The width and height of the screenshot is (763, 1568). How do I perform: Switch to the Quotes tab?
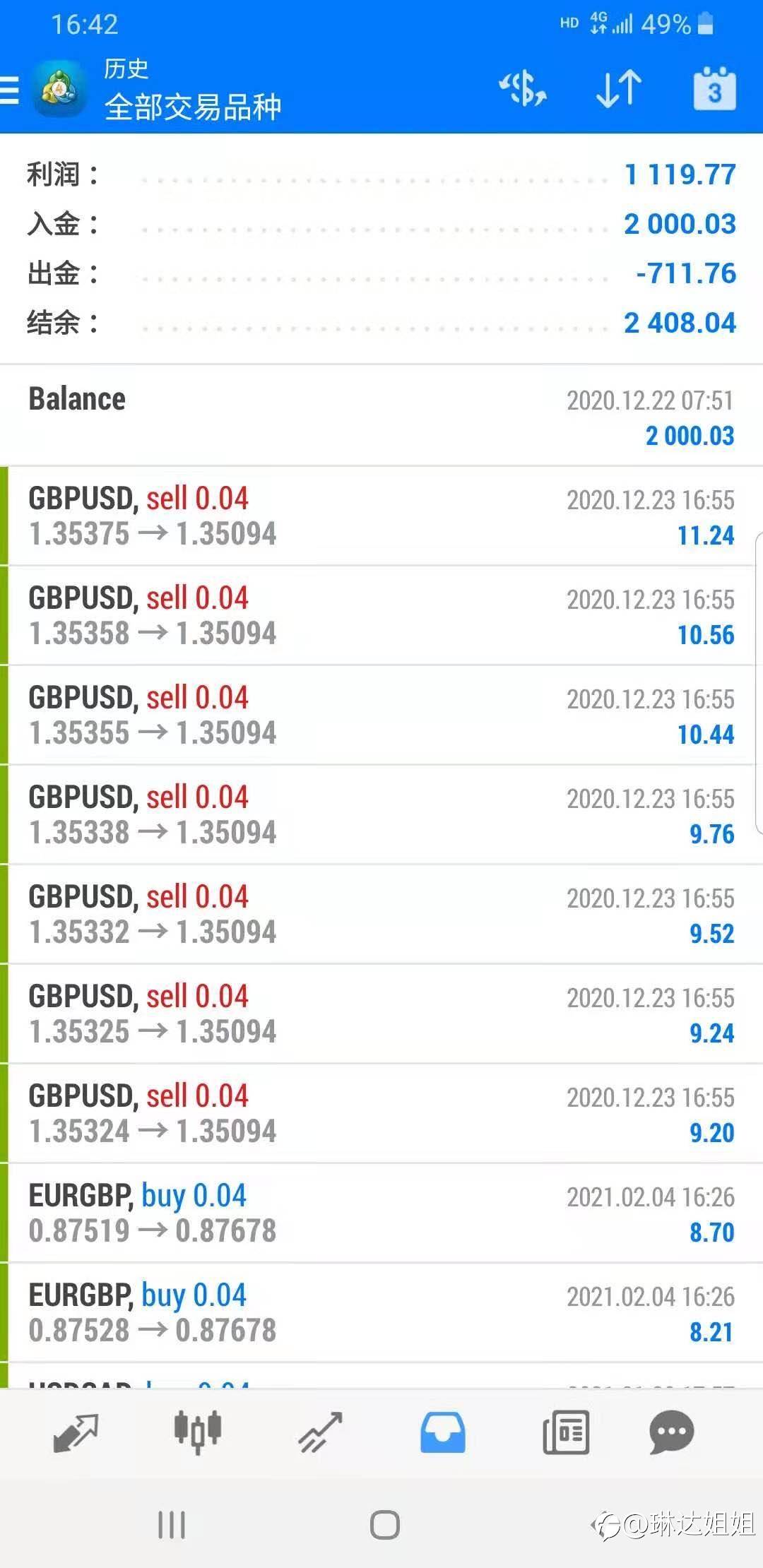(76, 1432)
